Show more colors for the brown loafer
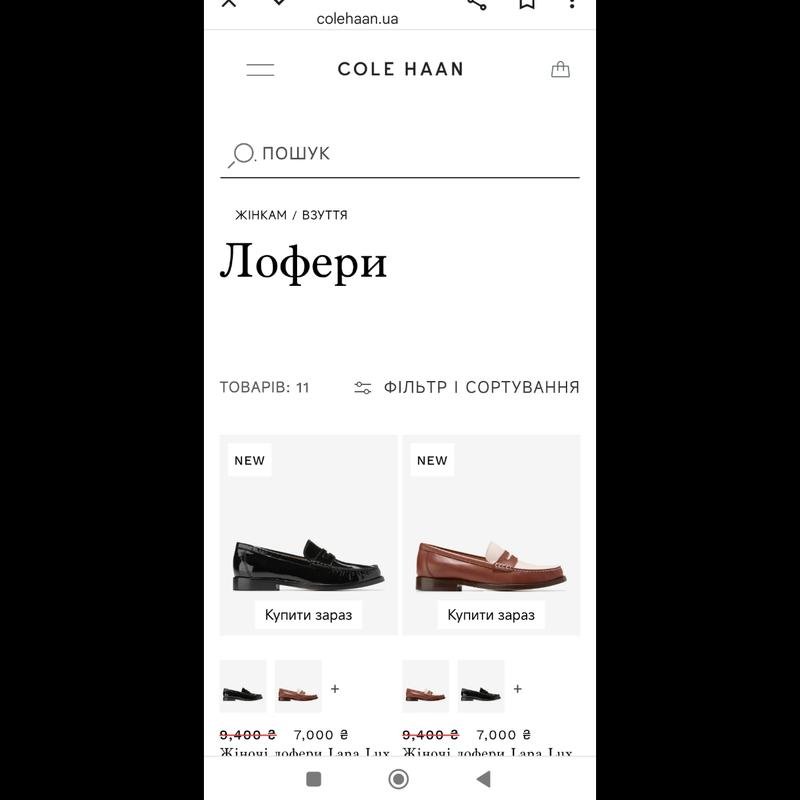The image size is (800, 800). click(518, 688)
